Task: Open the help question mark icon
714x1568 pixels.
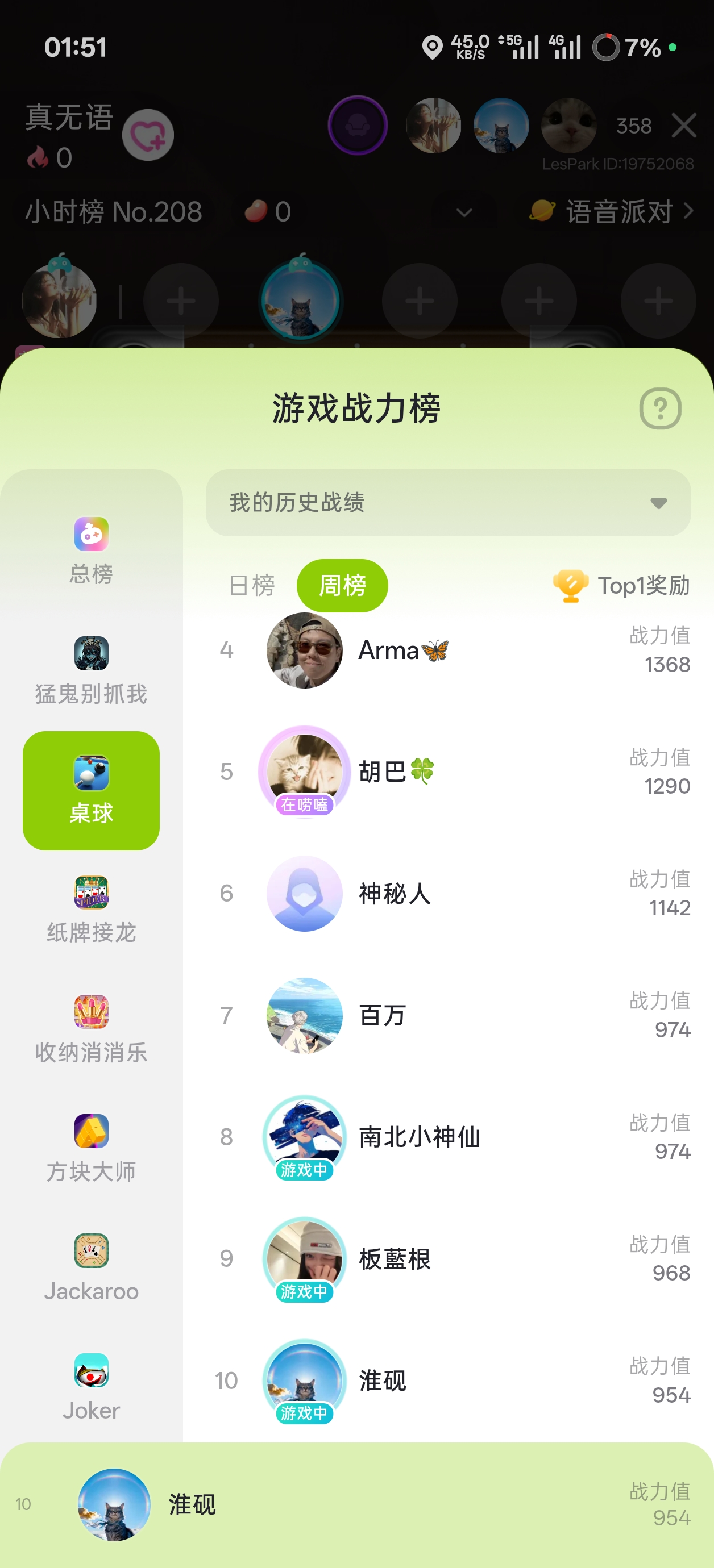Action: 660,408
